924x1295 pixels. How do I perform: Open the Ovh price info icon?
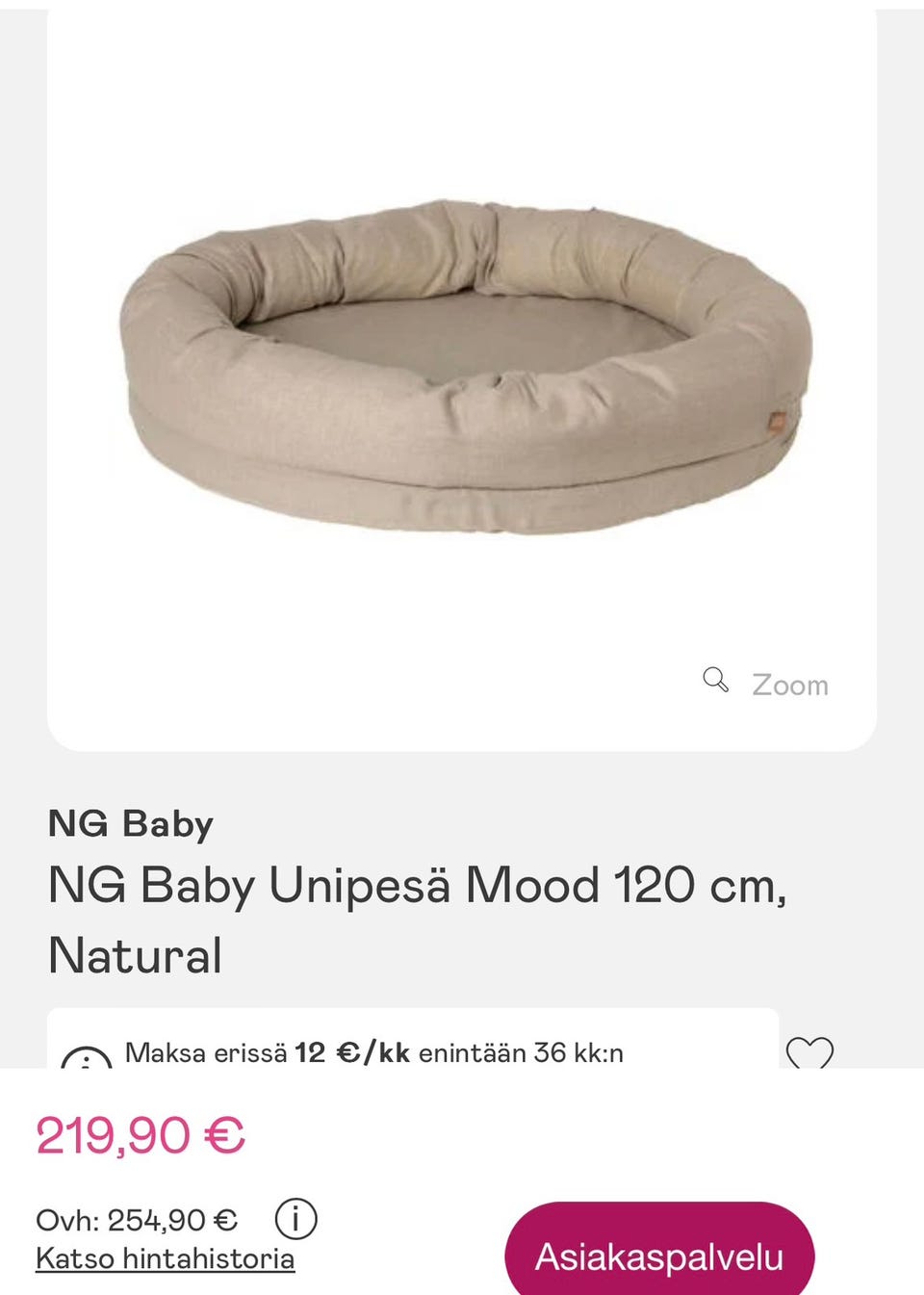(x=295, y=1219)
